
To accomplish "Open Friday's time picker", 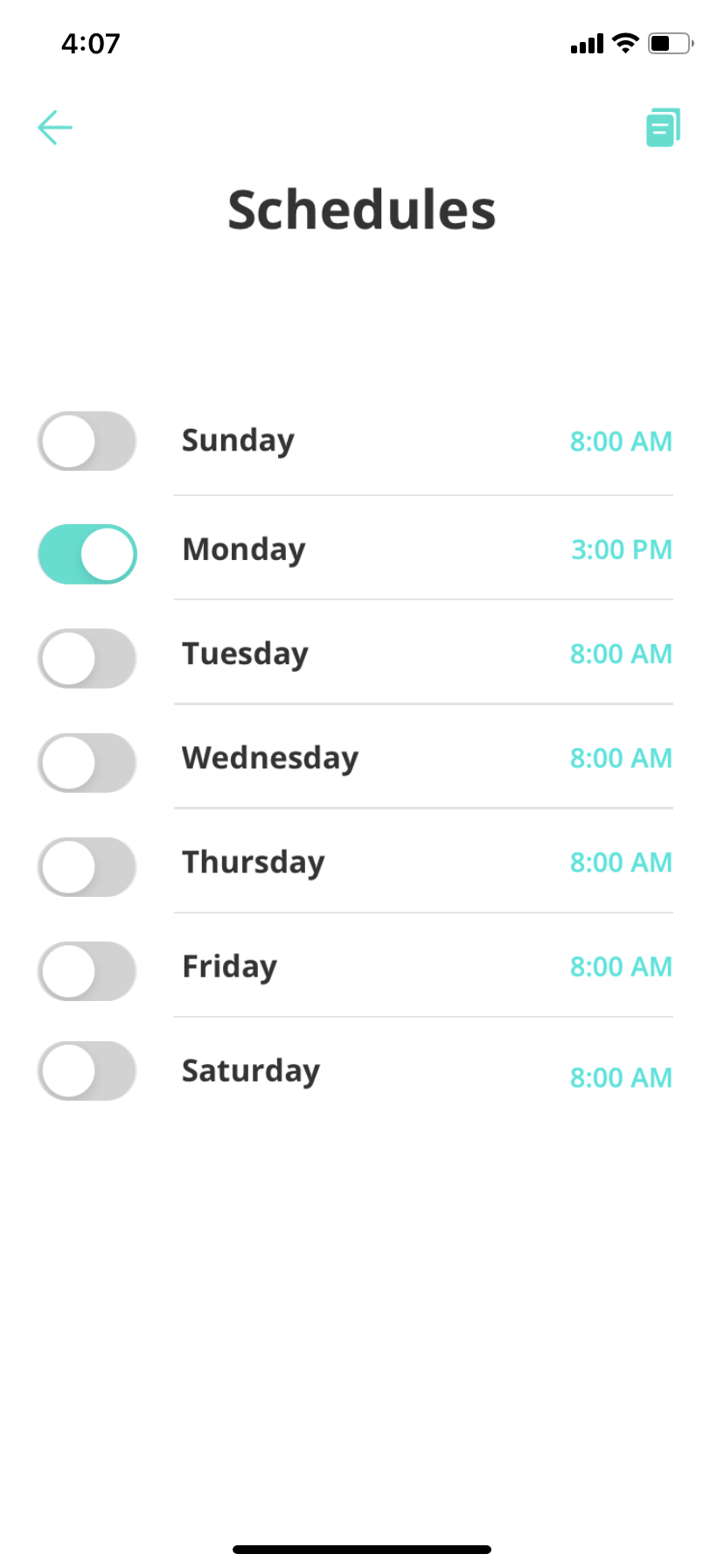I will pyautogui.click(x=621, y=966).
